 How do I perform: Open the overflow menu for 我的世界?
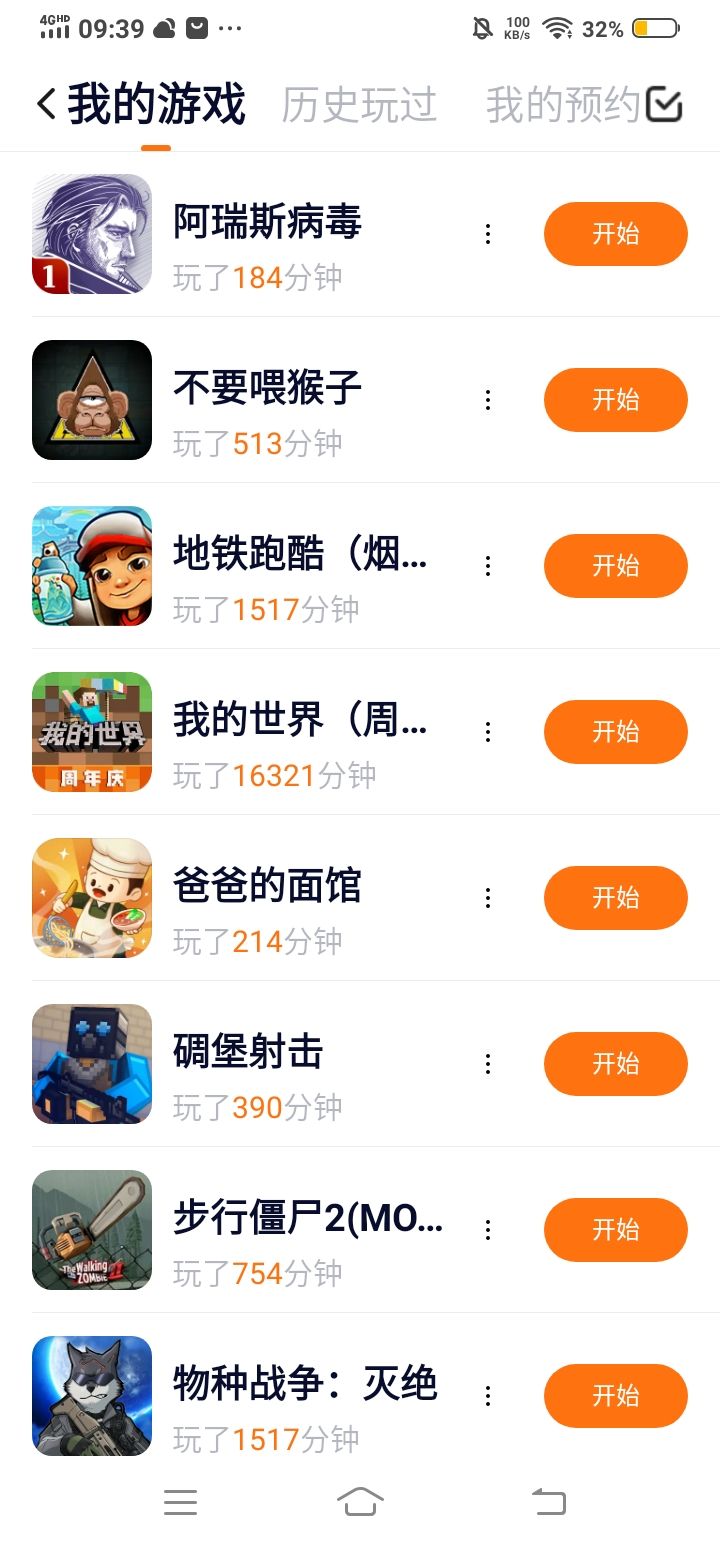[x=488, y=732]
